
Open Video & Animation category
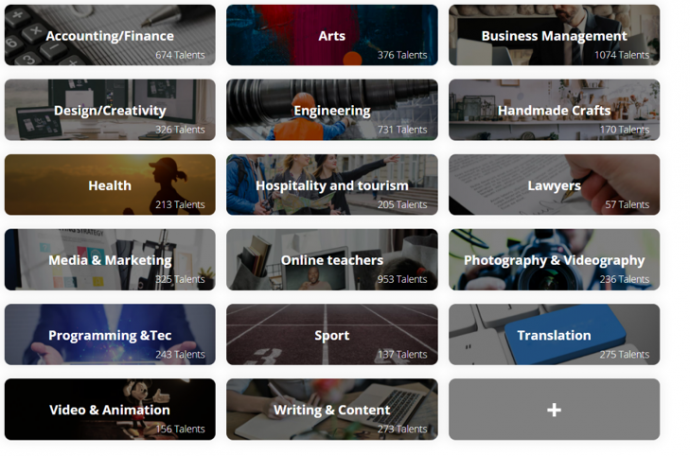click(x=110, y=410)
